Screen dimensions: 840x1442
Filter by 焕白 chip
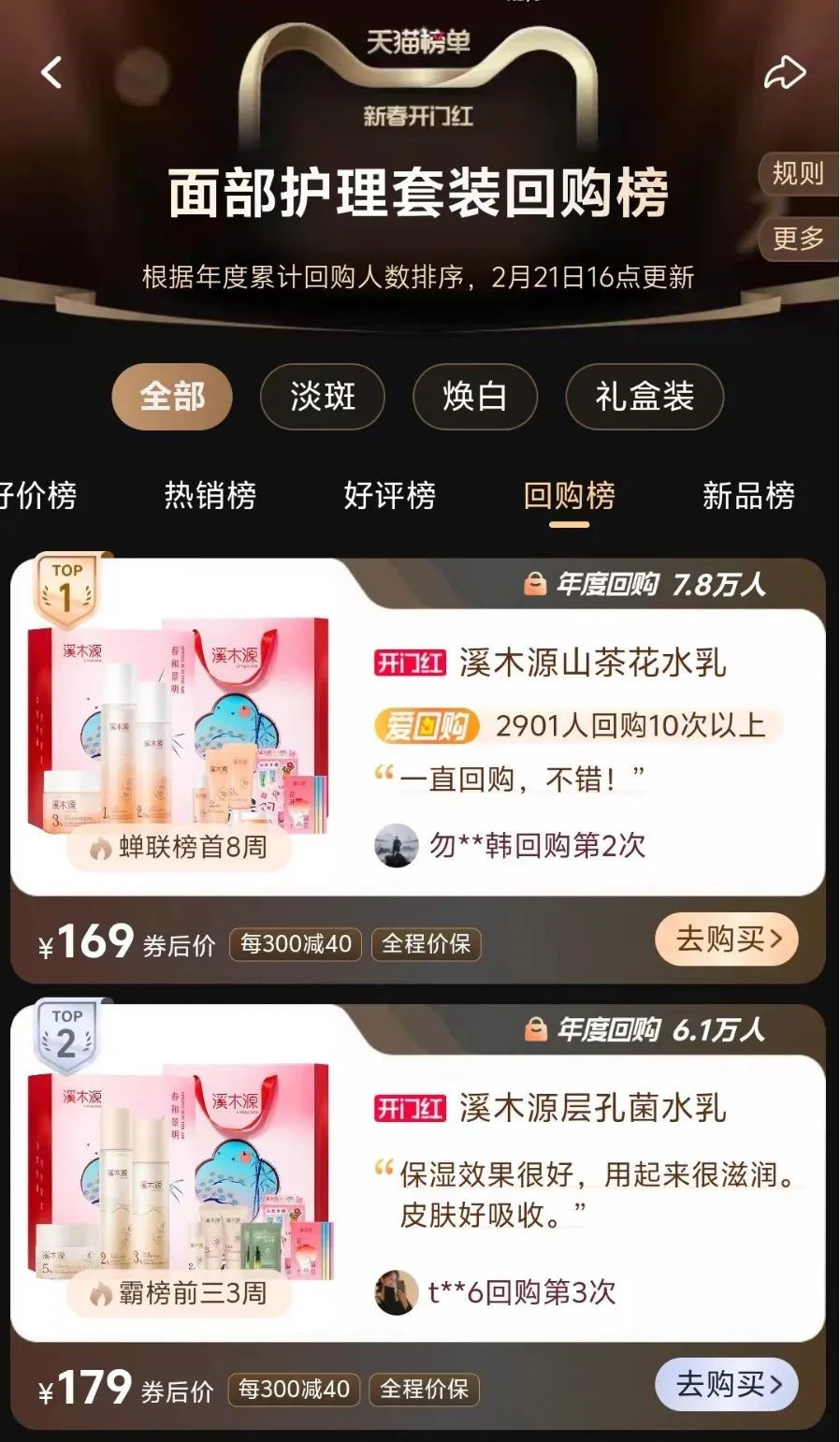pos(474,396)
